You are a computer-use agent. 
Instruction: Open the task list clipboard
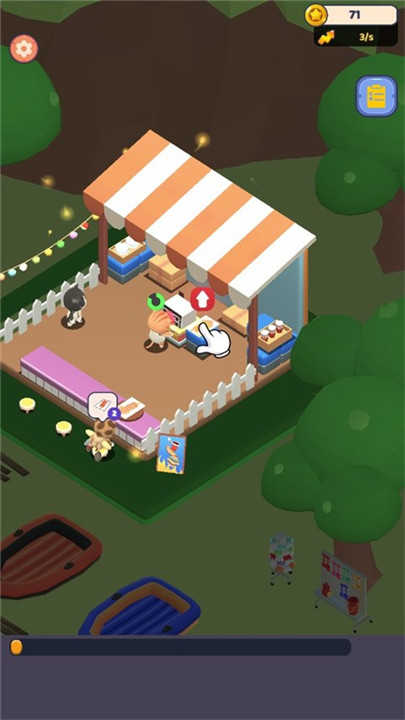pos(377,96)
